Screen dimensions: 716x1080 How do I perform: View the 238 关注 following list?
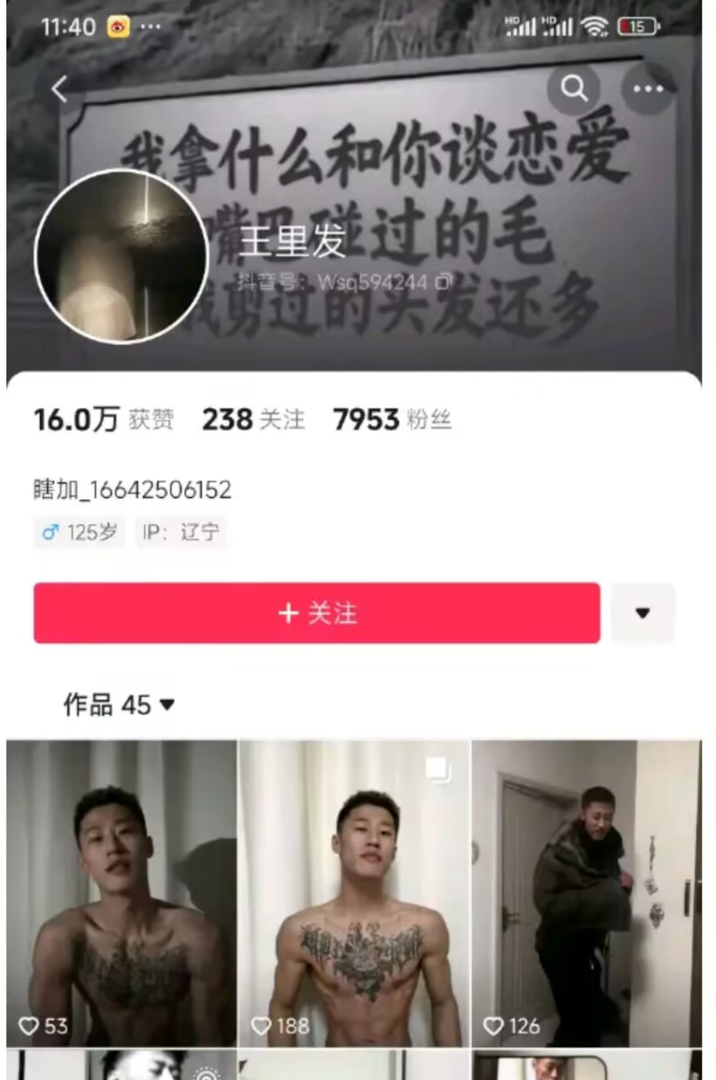[253, 420]
